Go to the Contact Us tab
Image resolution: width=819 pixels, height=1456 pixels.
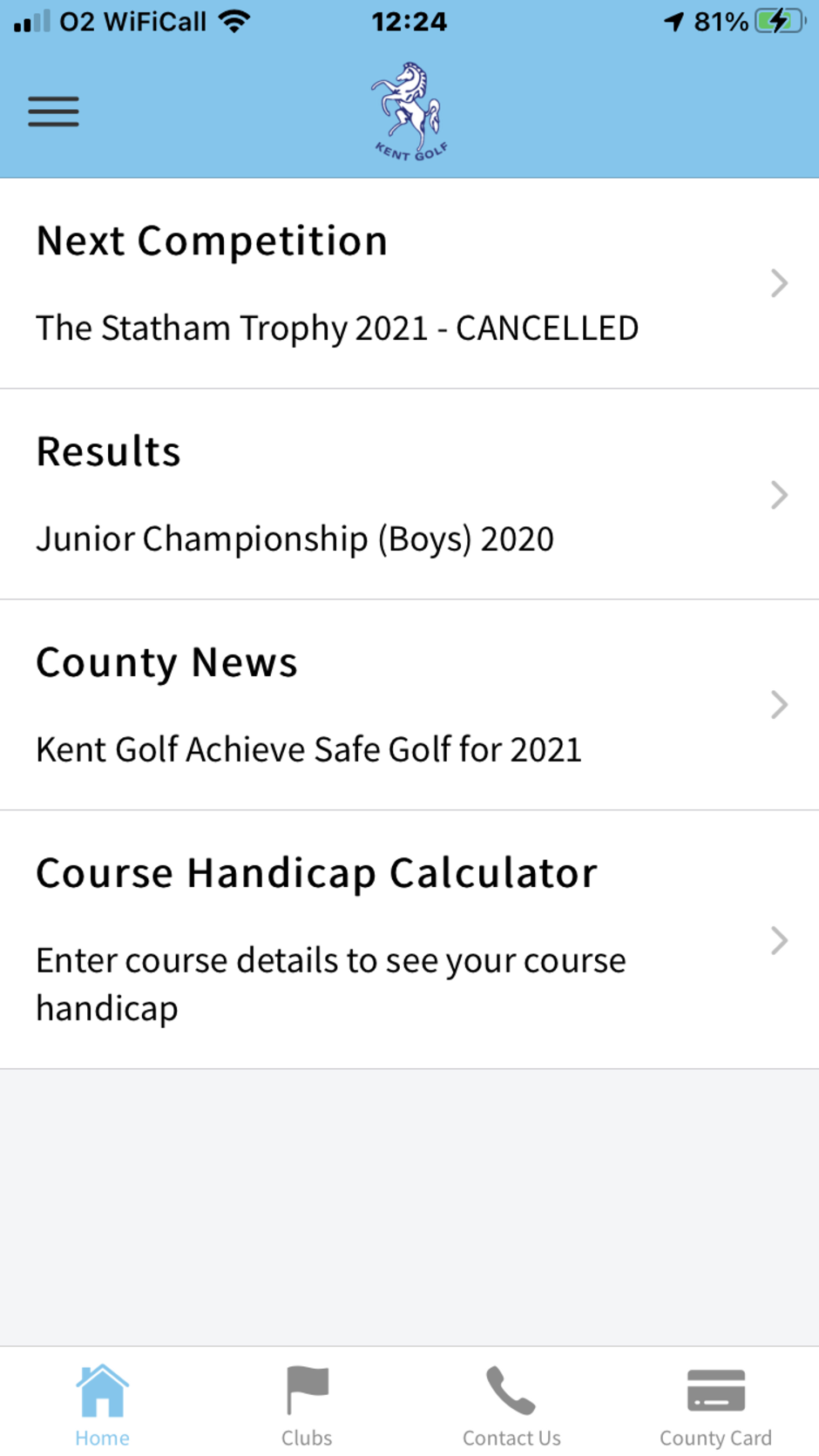(511, 1405)
